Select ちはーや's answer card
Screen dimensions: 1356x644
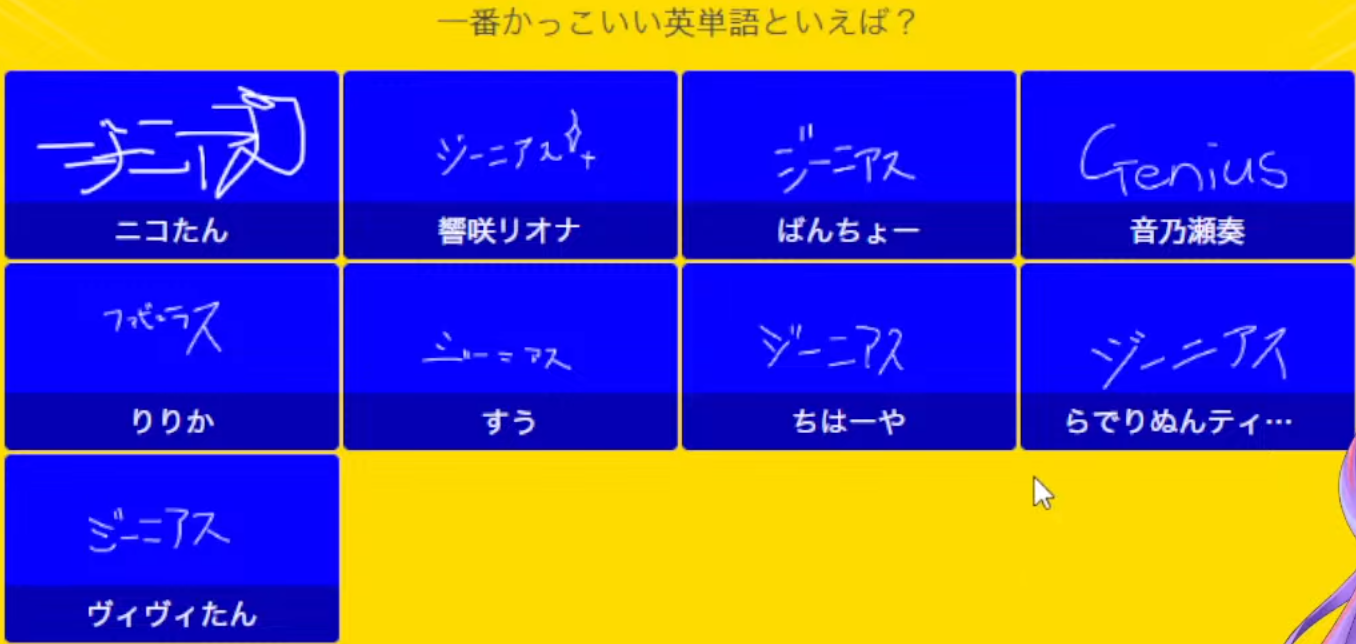coord(848,356)
